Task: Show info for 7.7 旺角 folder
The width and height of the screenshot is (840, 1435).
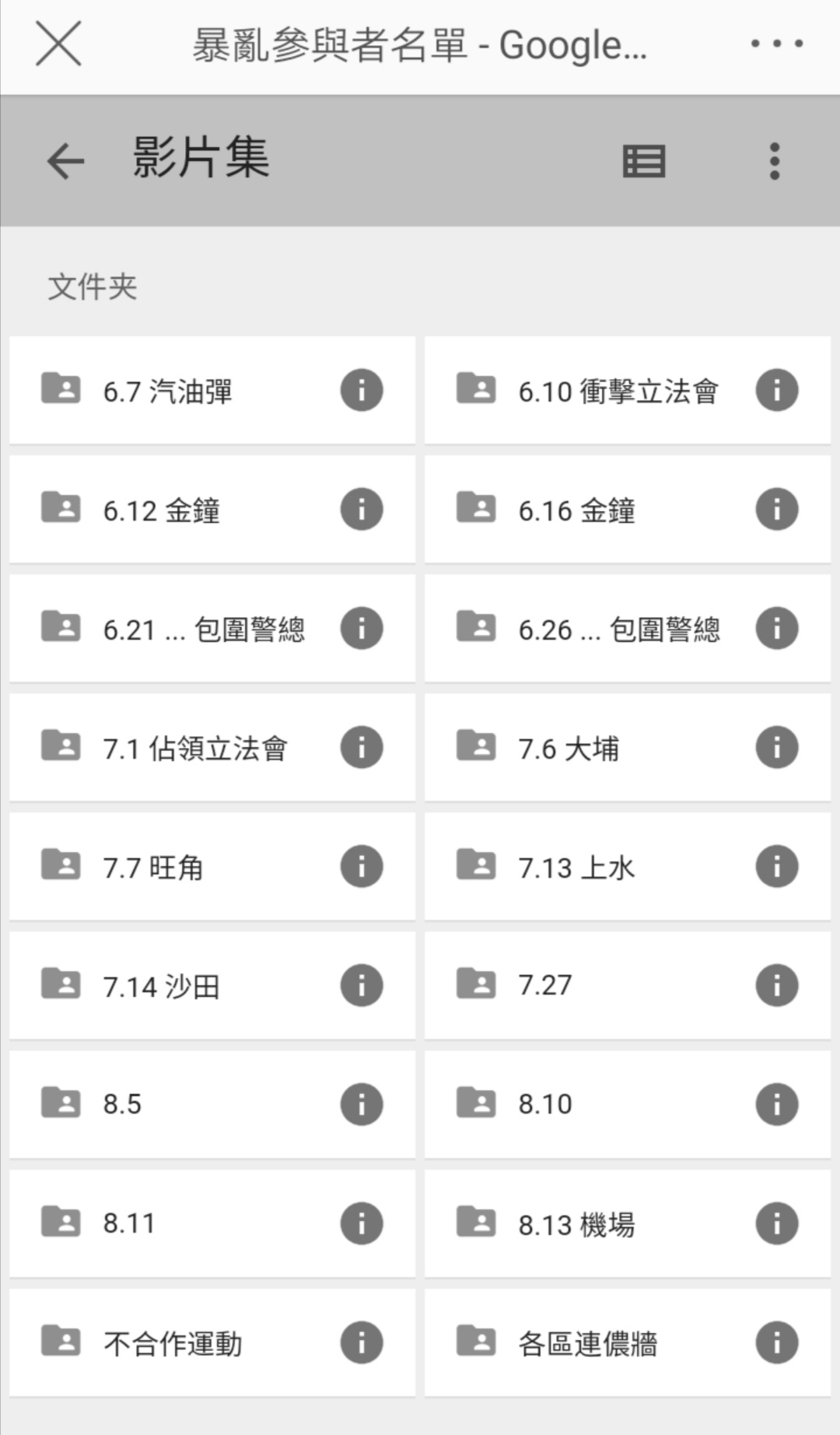Action: tap(362, 867)
